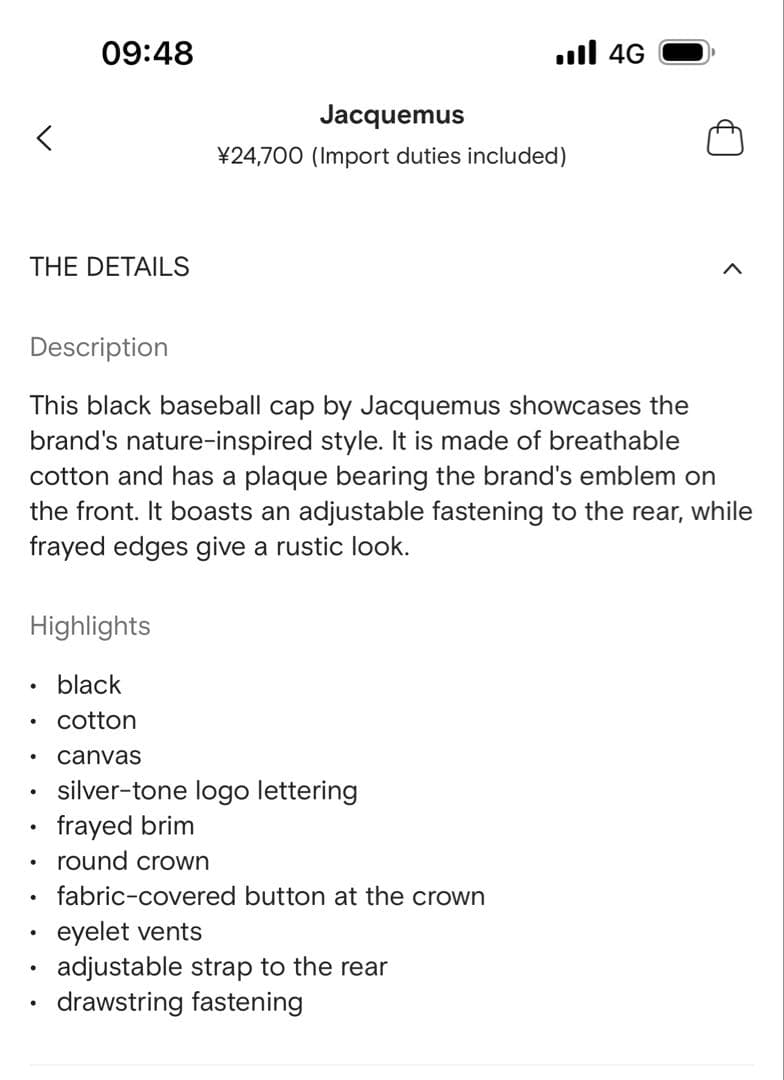Tap the Highlights section heading

pyautogui.click(x=90, y=626)
